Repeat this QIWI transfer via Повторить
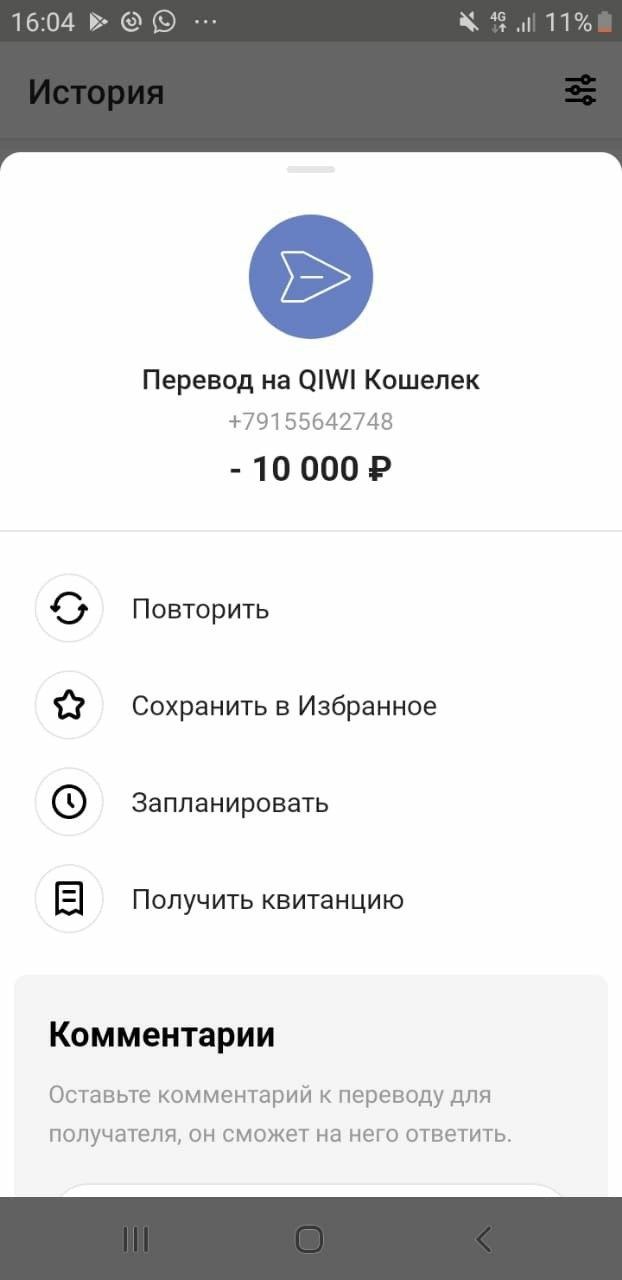Screen dimensions: 622x1280 (200, 609)
